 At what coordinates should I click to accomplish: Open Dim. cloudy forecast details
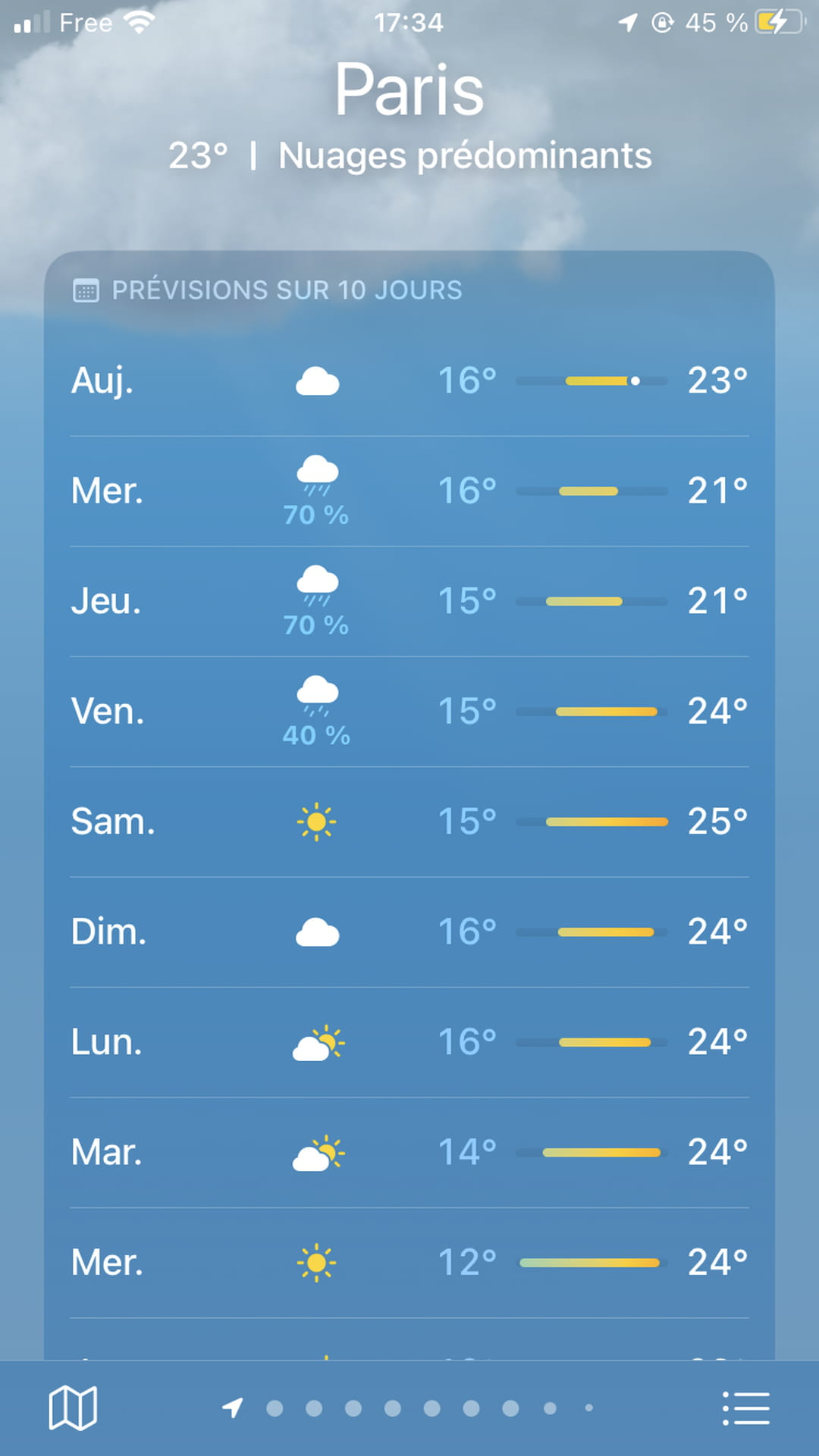(409, 932)
